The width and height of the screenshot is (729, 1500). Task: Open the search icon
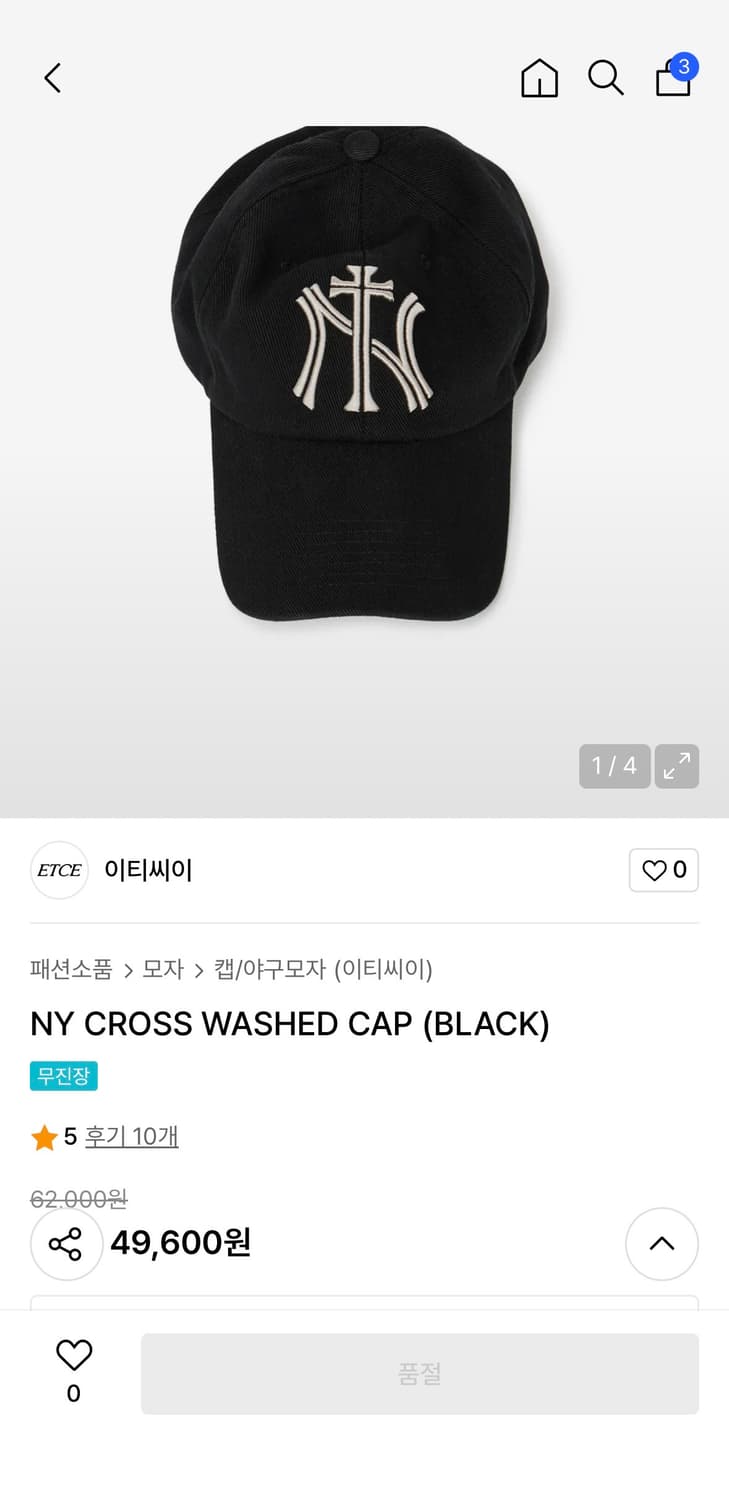click(606, 78)
